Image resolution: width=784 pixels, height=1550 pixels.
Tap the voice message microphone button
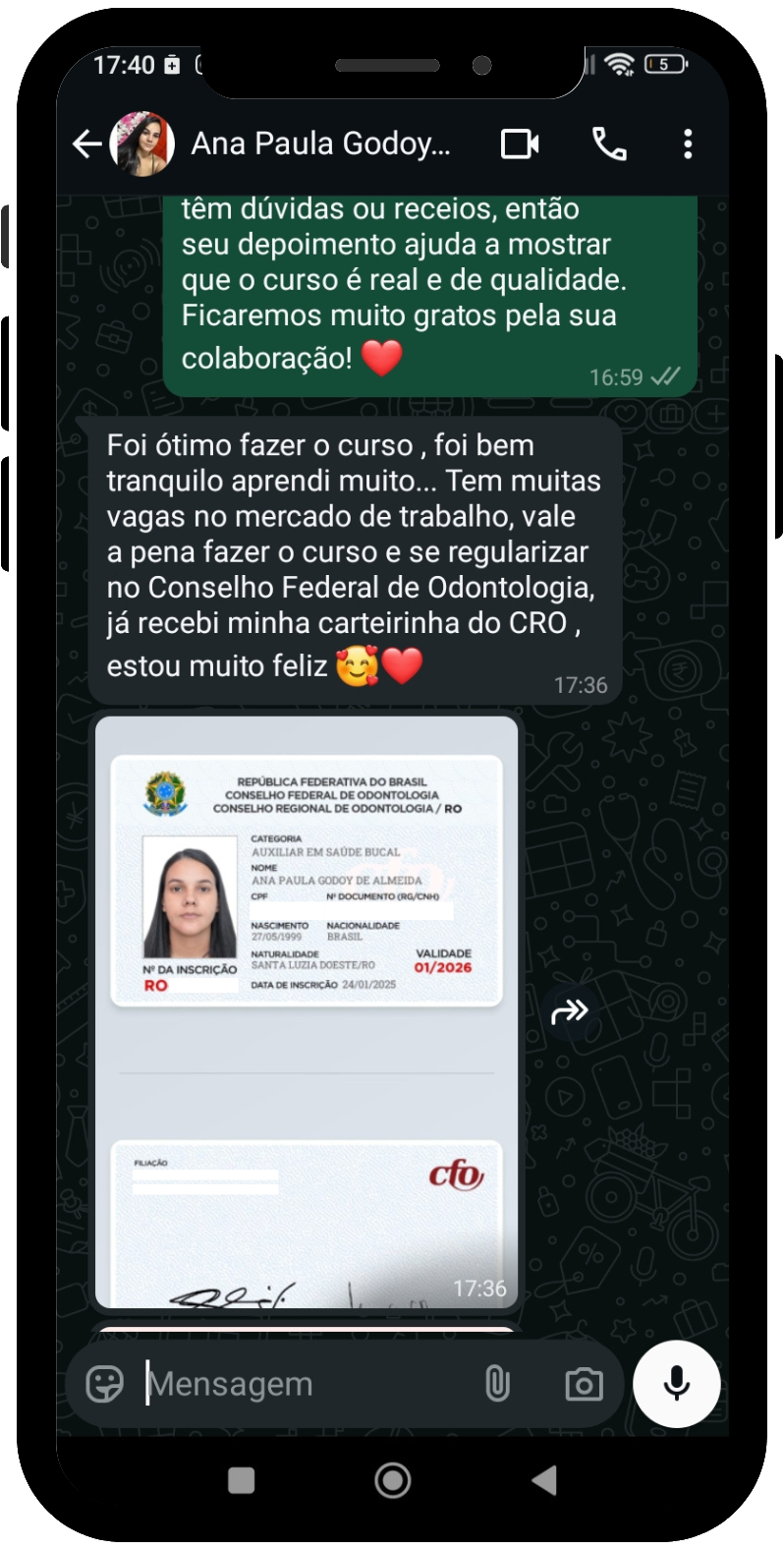coord(677,1384)
